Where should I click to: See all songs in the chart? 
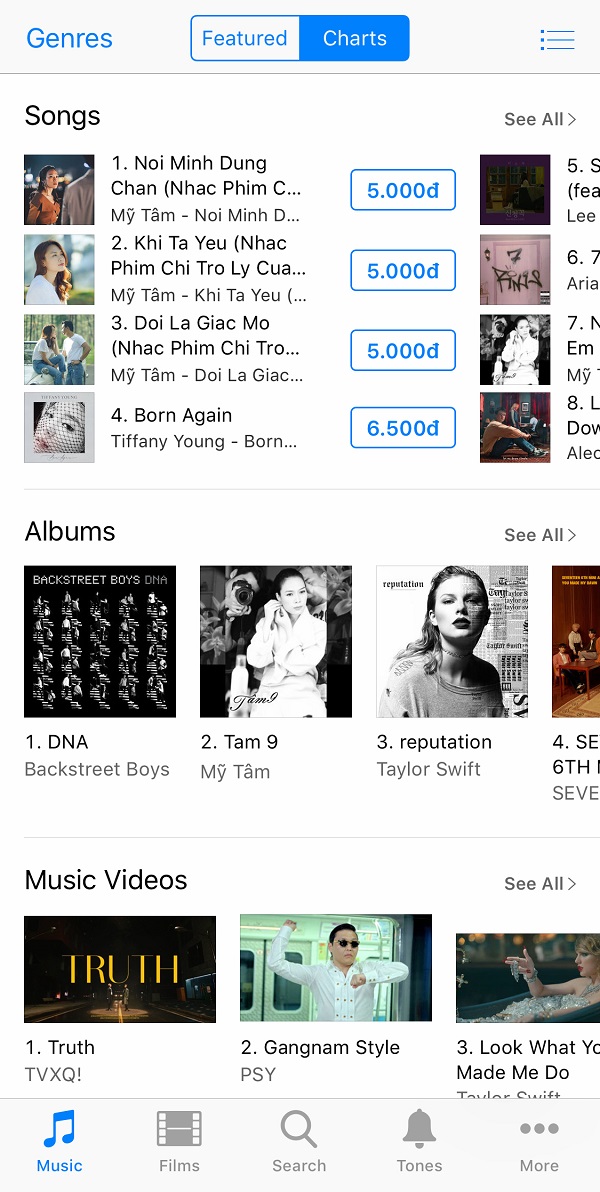540,119
